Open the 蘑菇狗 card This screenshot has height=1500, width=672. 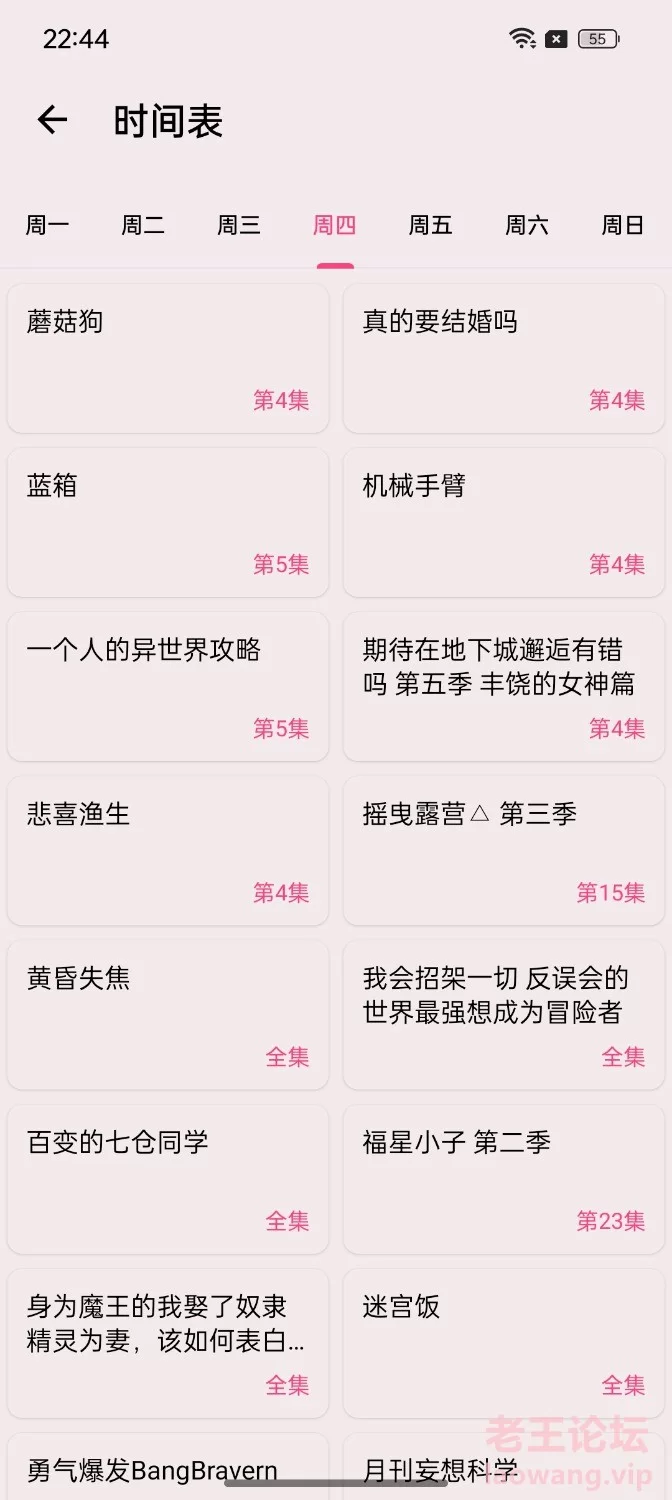168,359
